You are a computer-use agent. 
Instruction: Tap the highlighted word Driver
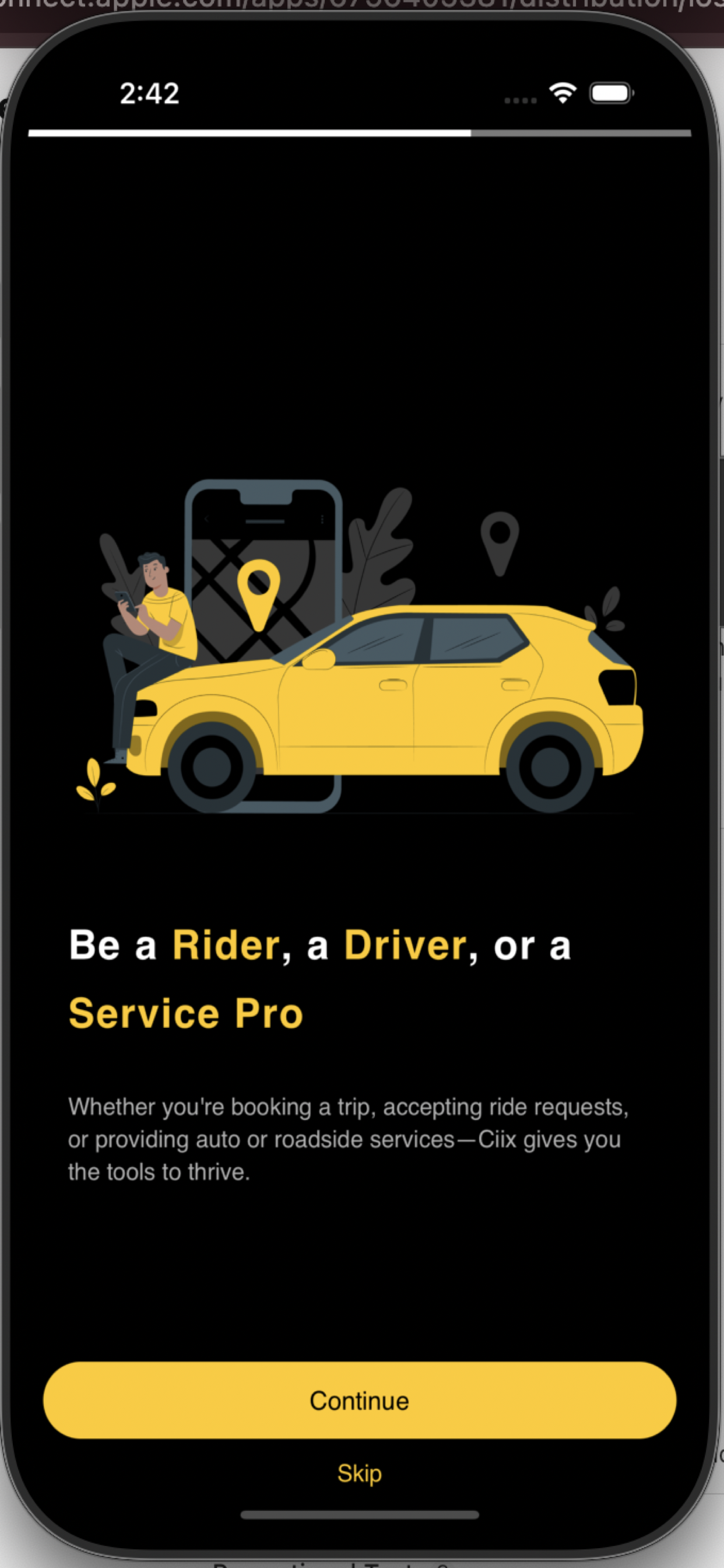[405, 943]
